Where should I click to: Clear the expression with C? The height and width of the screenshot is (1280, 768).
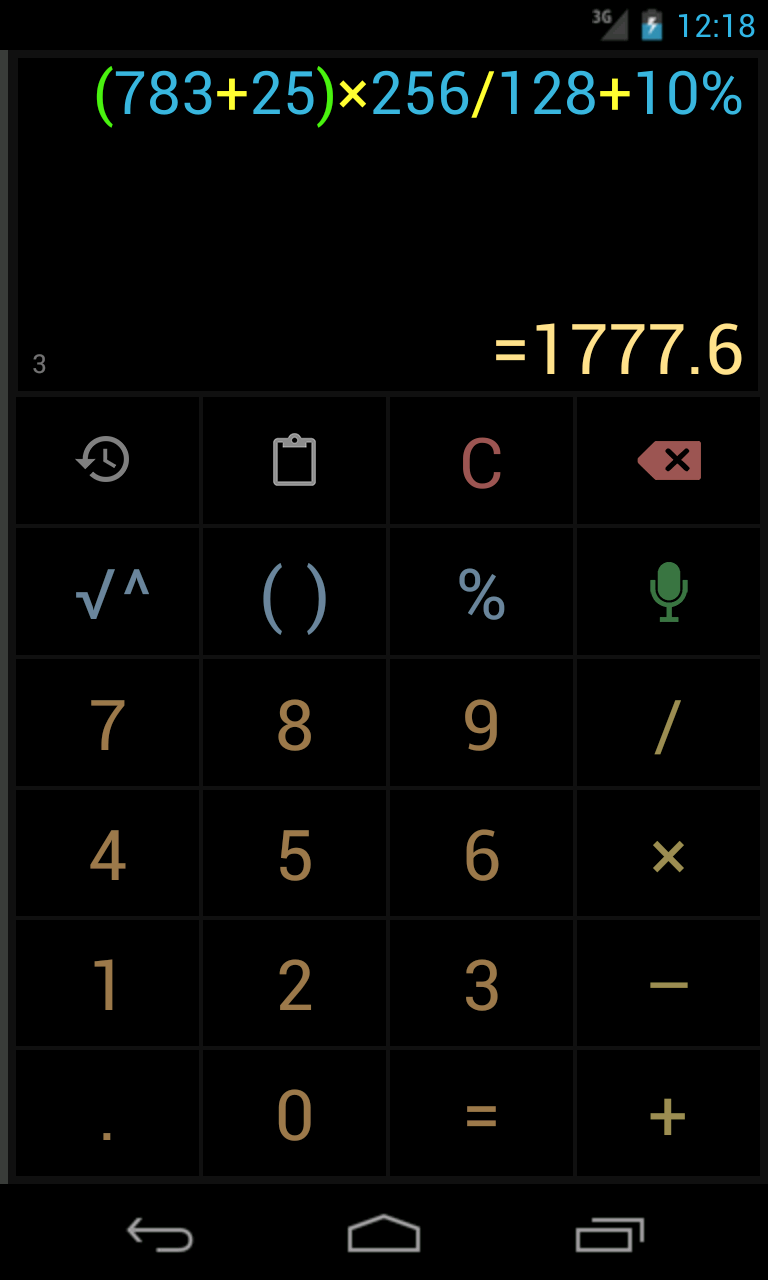coord(481,461)
